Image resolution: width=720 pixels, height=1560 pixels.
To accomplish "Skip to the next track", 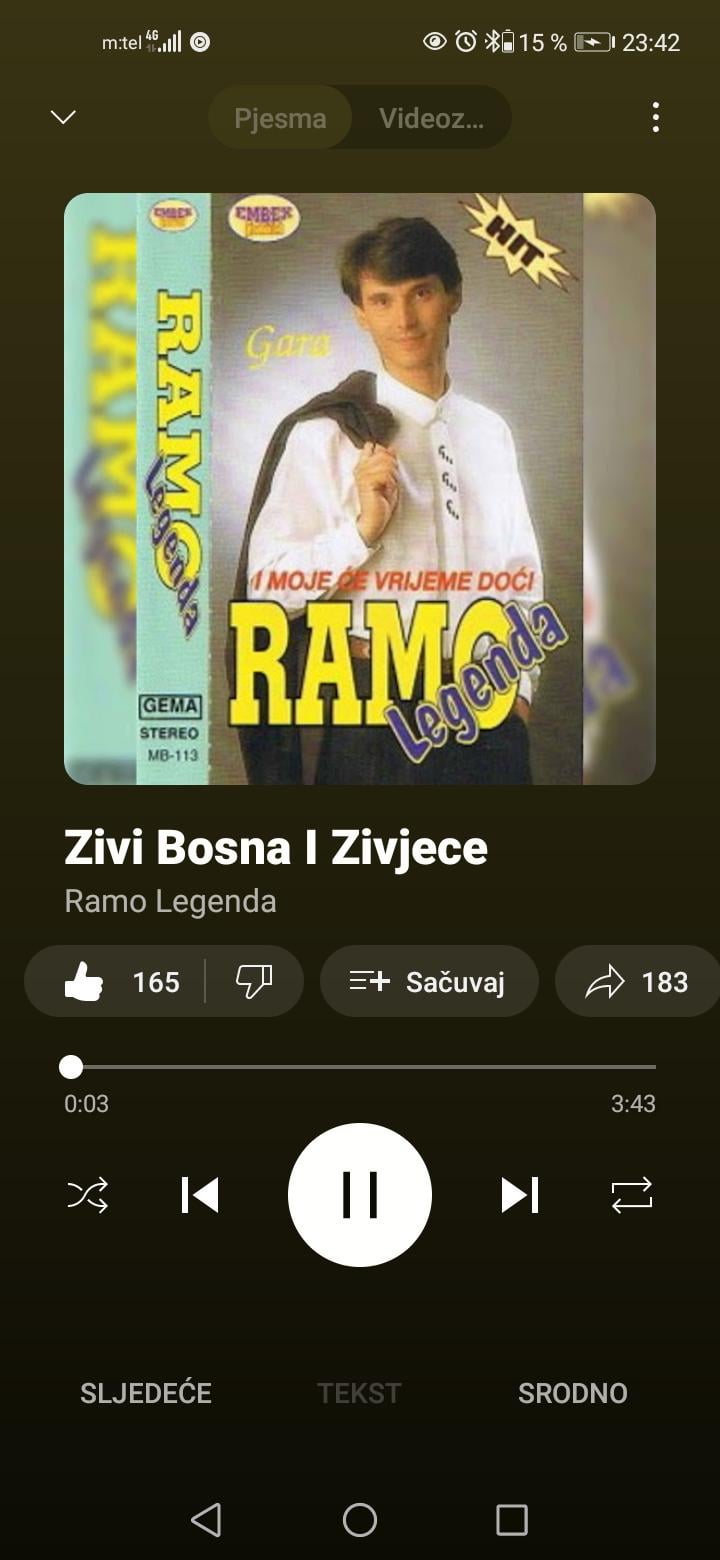I will [520, 1195].
